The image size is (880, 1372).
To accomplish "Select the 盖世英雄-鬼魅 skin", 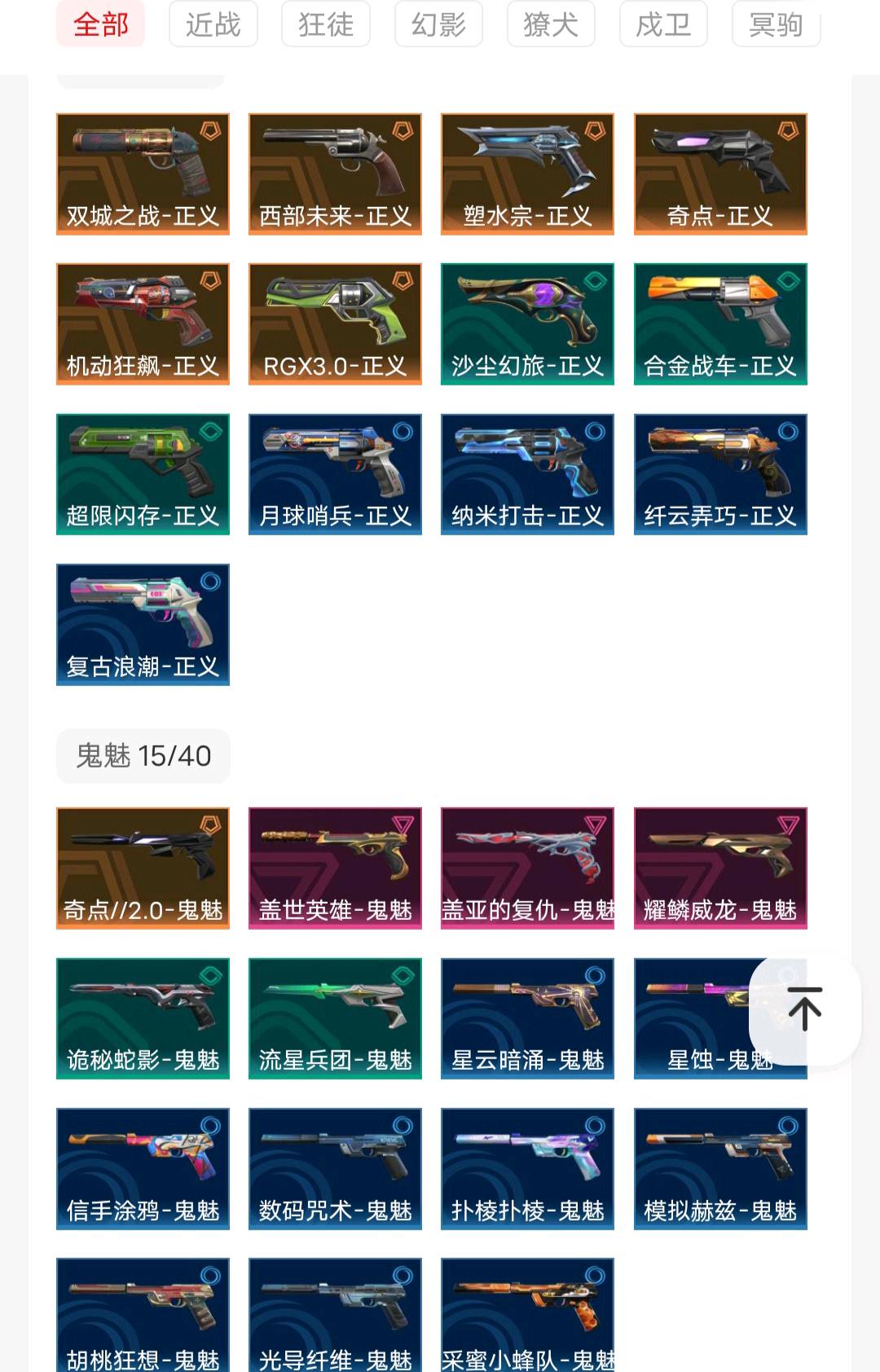I will click(x=335, y=868).
